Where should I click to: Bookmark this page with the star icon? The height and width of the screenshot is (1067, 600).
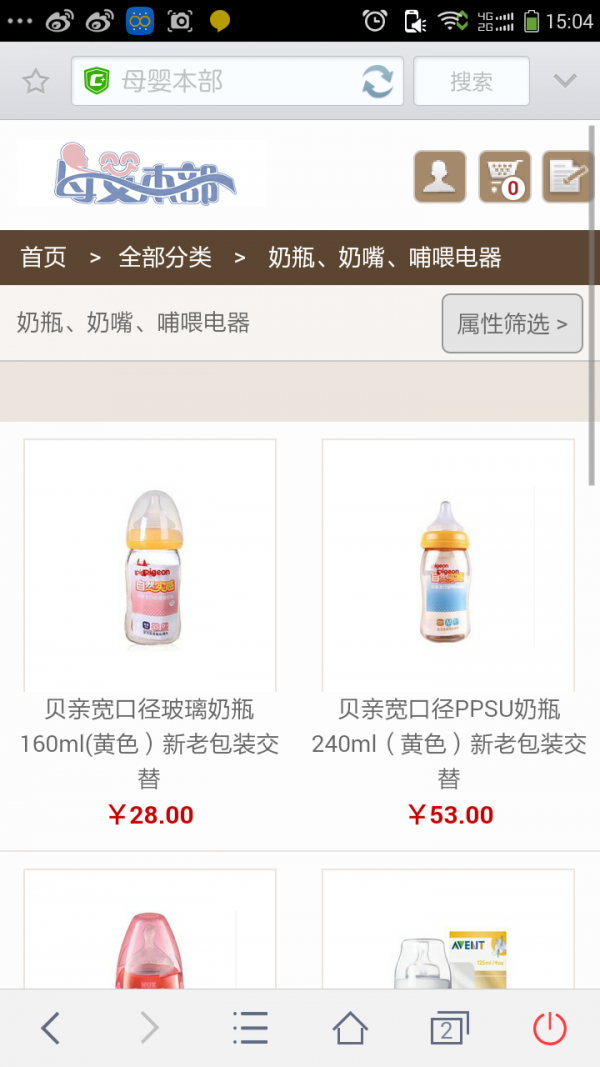36,81
